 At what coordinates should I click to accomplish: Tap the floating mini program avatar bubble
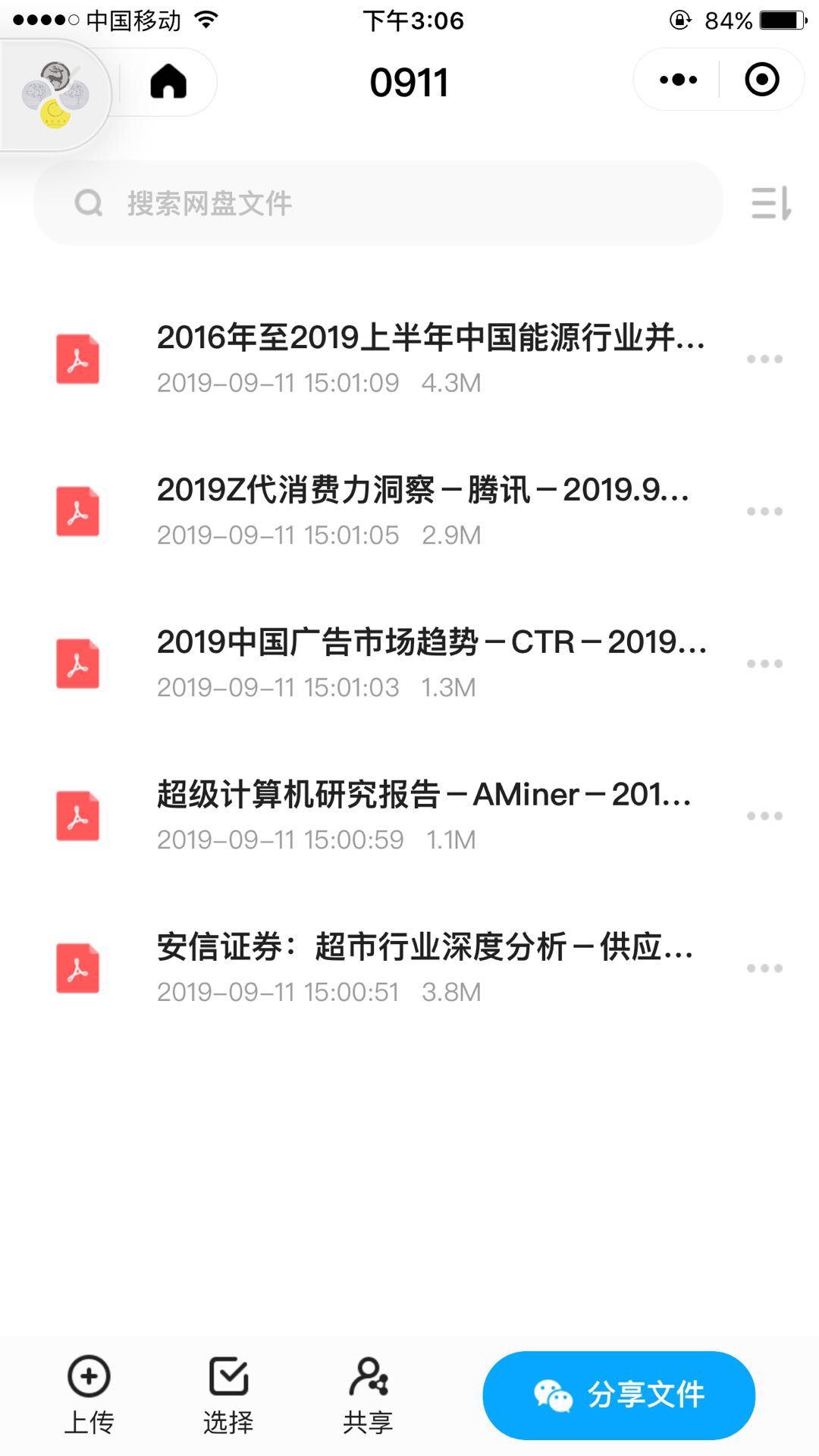(55, 96)
